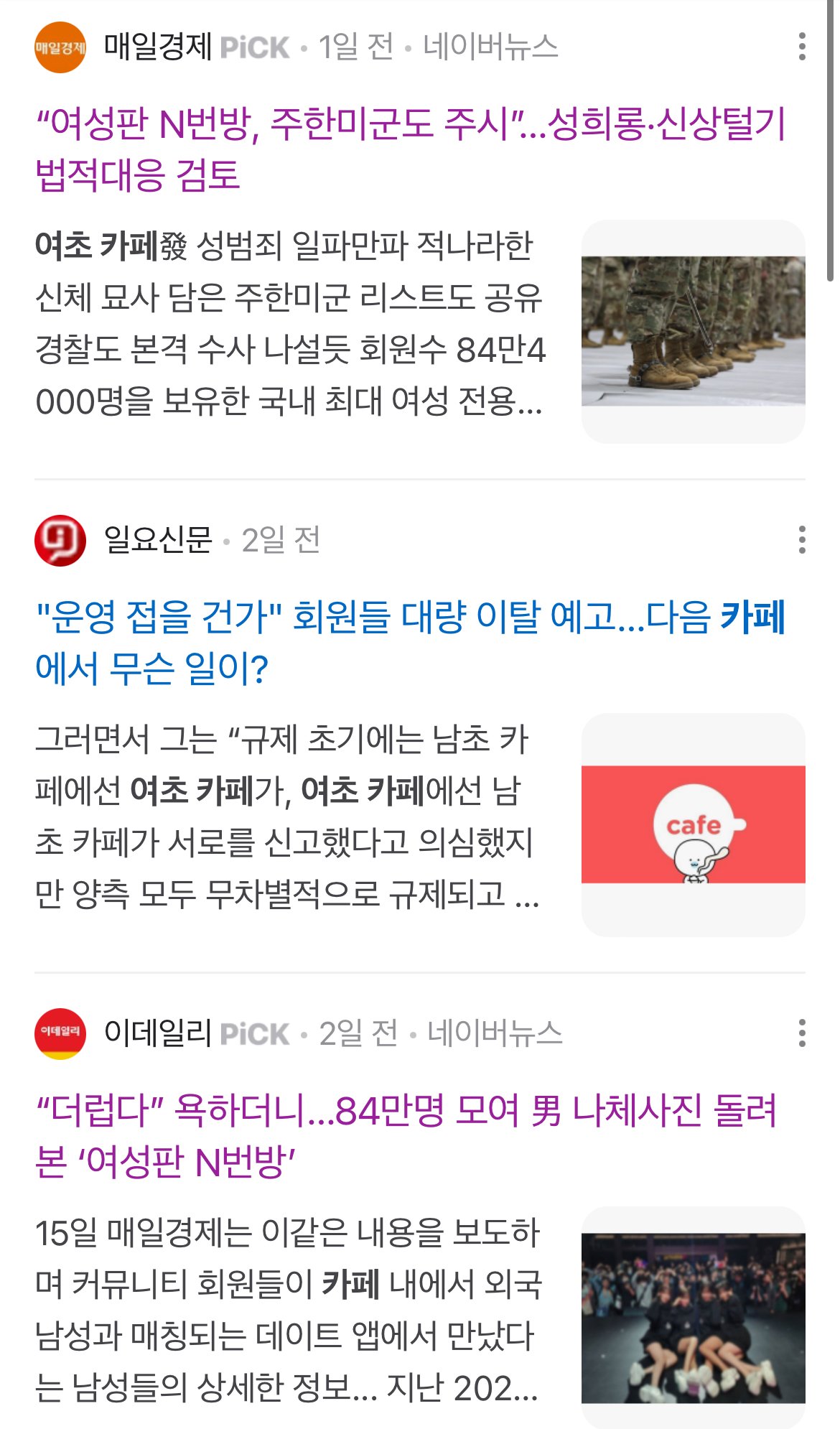Open overflow menu for 일요신문 article
Screen dimensions: 840x1429
(801, 539)
